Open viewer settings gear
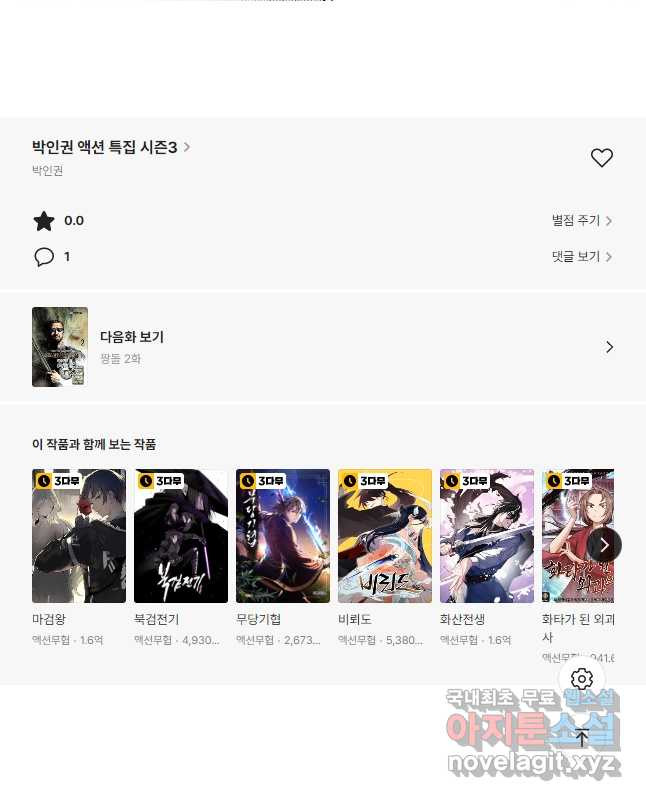Viewport: 646px width, 801px height. 582,680
